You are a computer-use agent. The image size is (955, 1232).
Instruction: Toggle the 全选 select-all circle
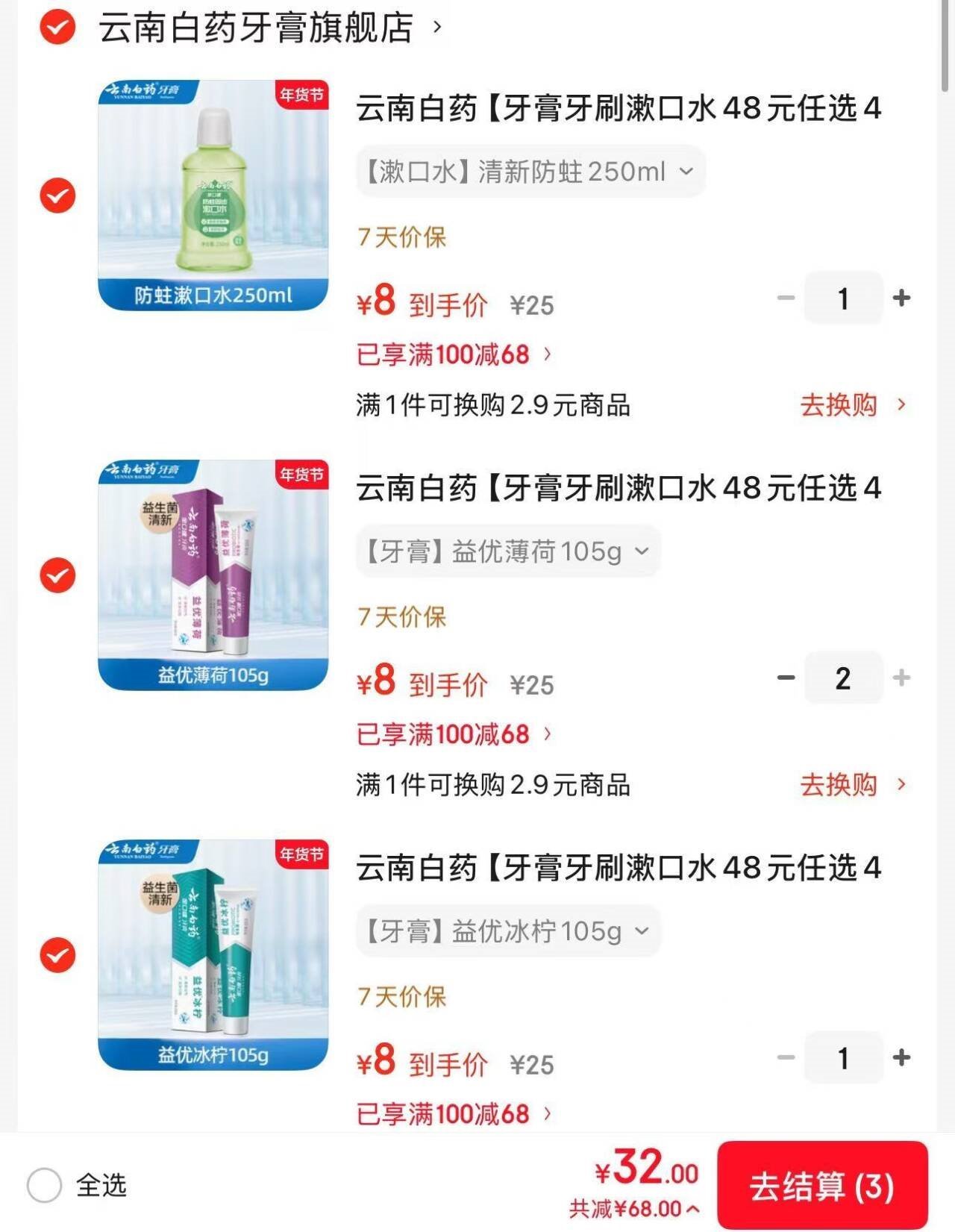44,1185
